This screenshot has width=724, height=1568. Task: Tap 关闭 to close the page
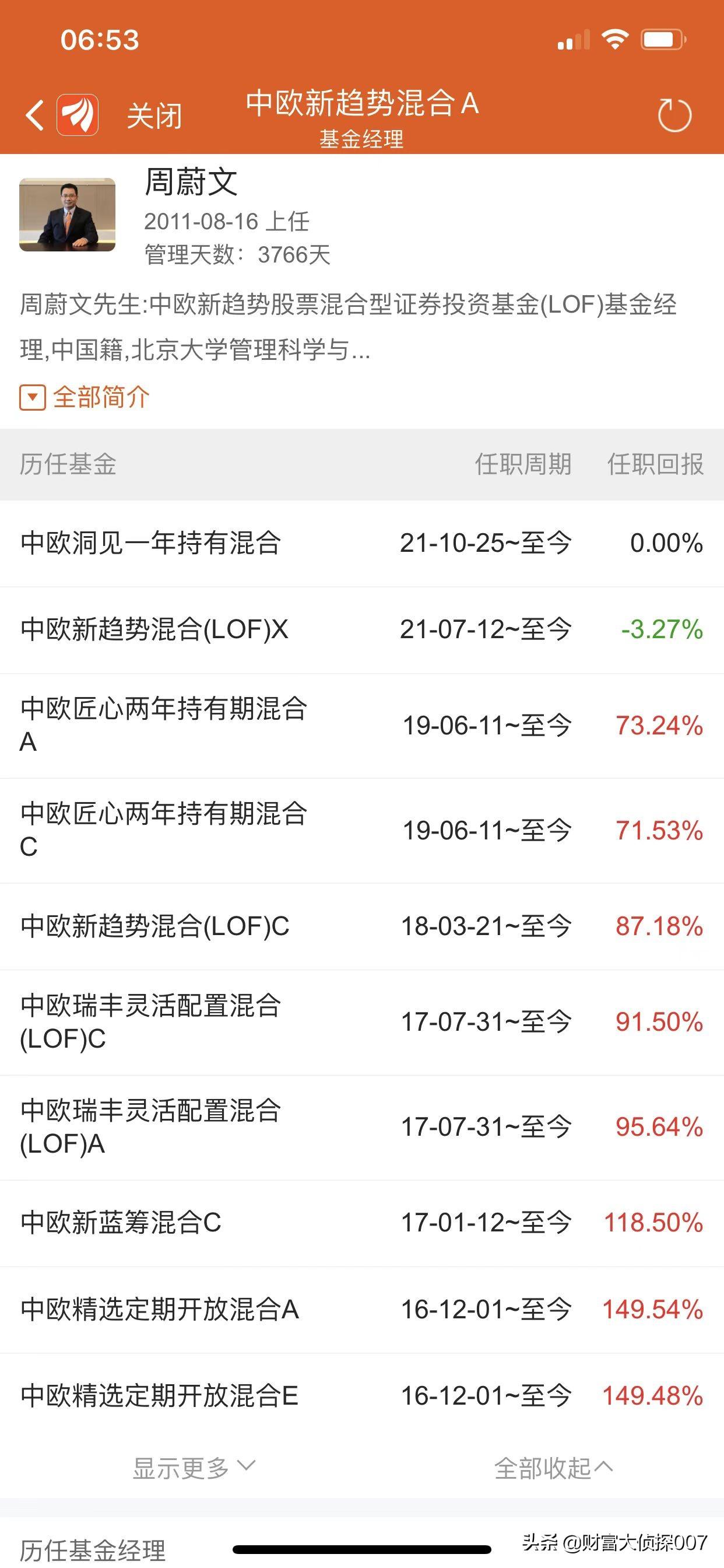coord(154,116)
